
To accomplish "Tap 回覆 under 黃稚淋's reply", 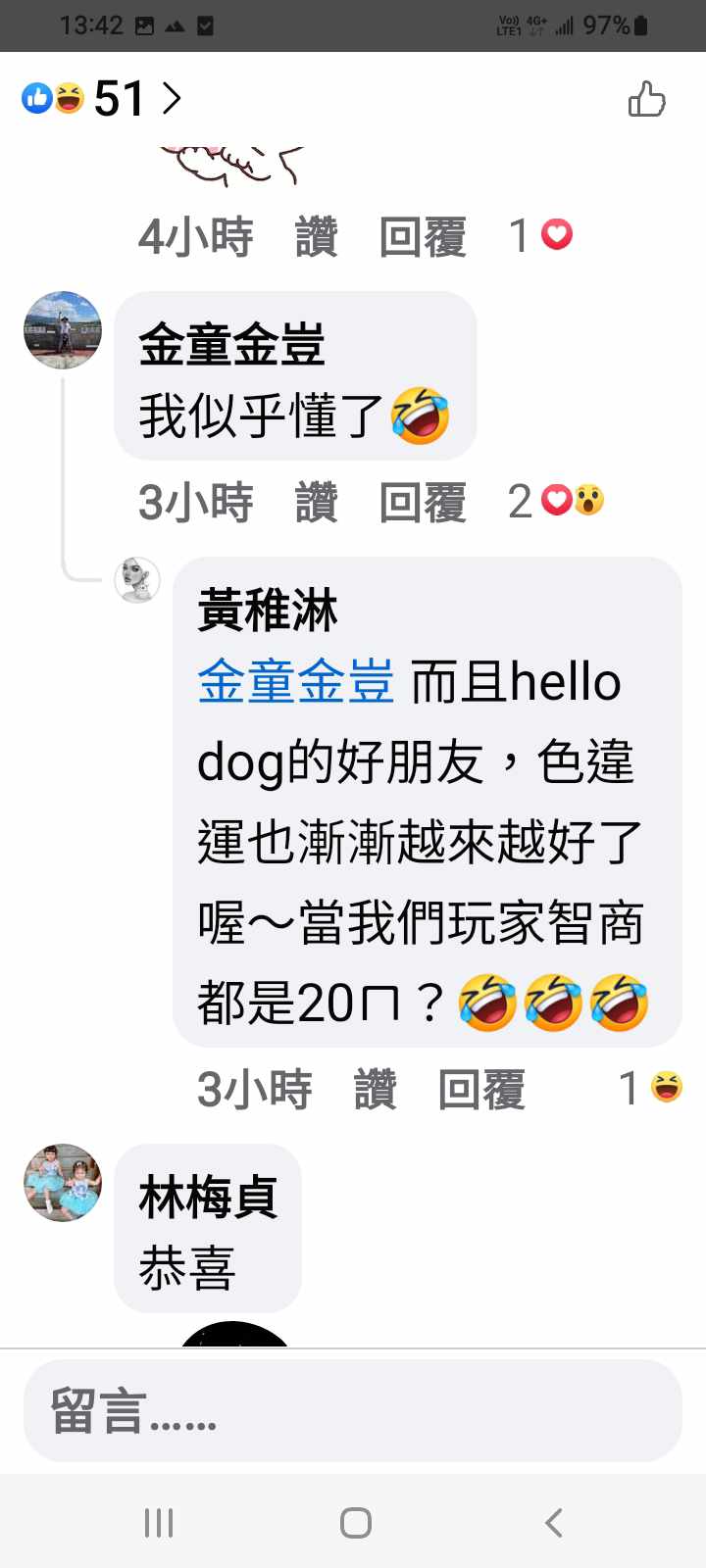I will coord(480,1089).
